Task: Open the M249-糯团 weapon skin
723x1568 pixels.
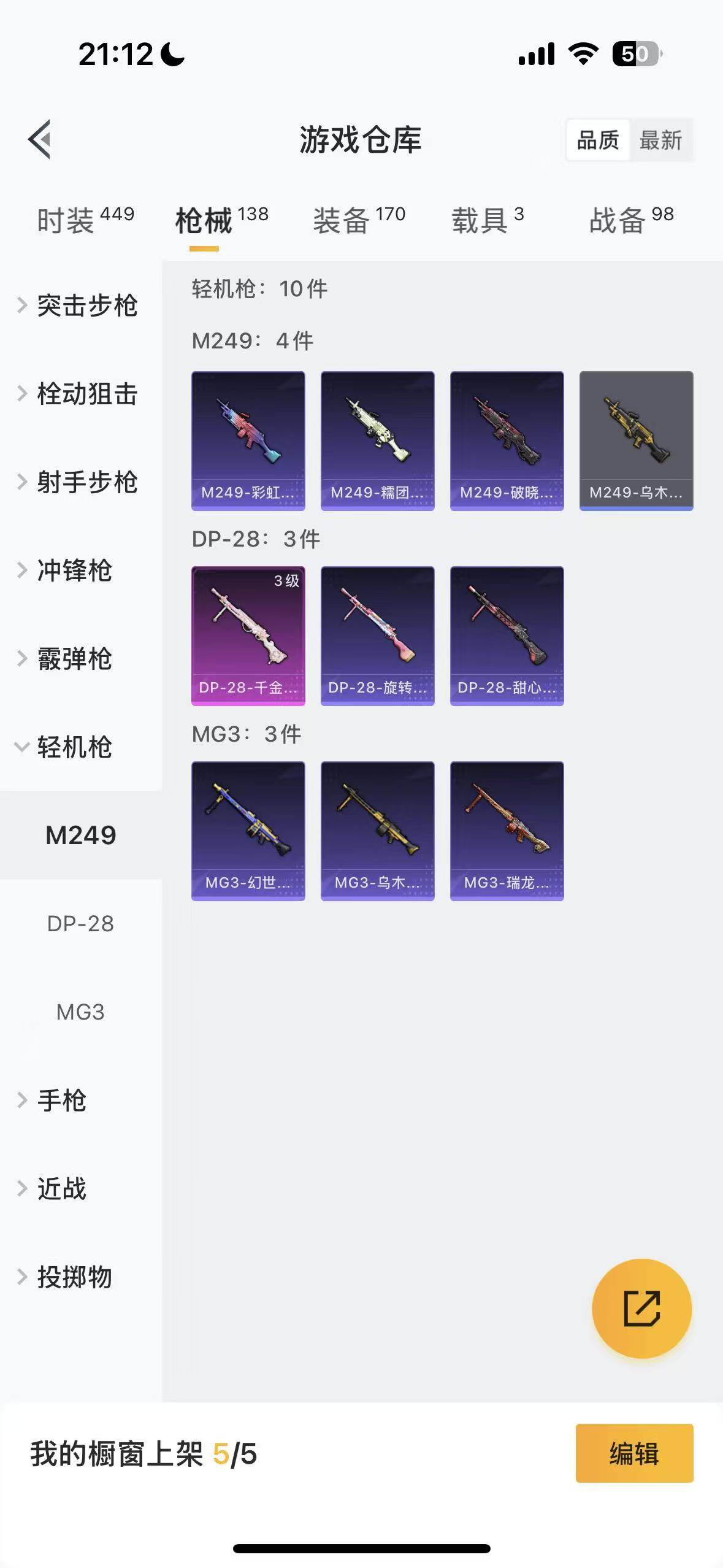Action: (x=377, y=440)
